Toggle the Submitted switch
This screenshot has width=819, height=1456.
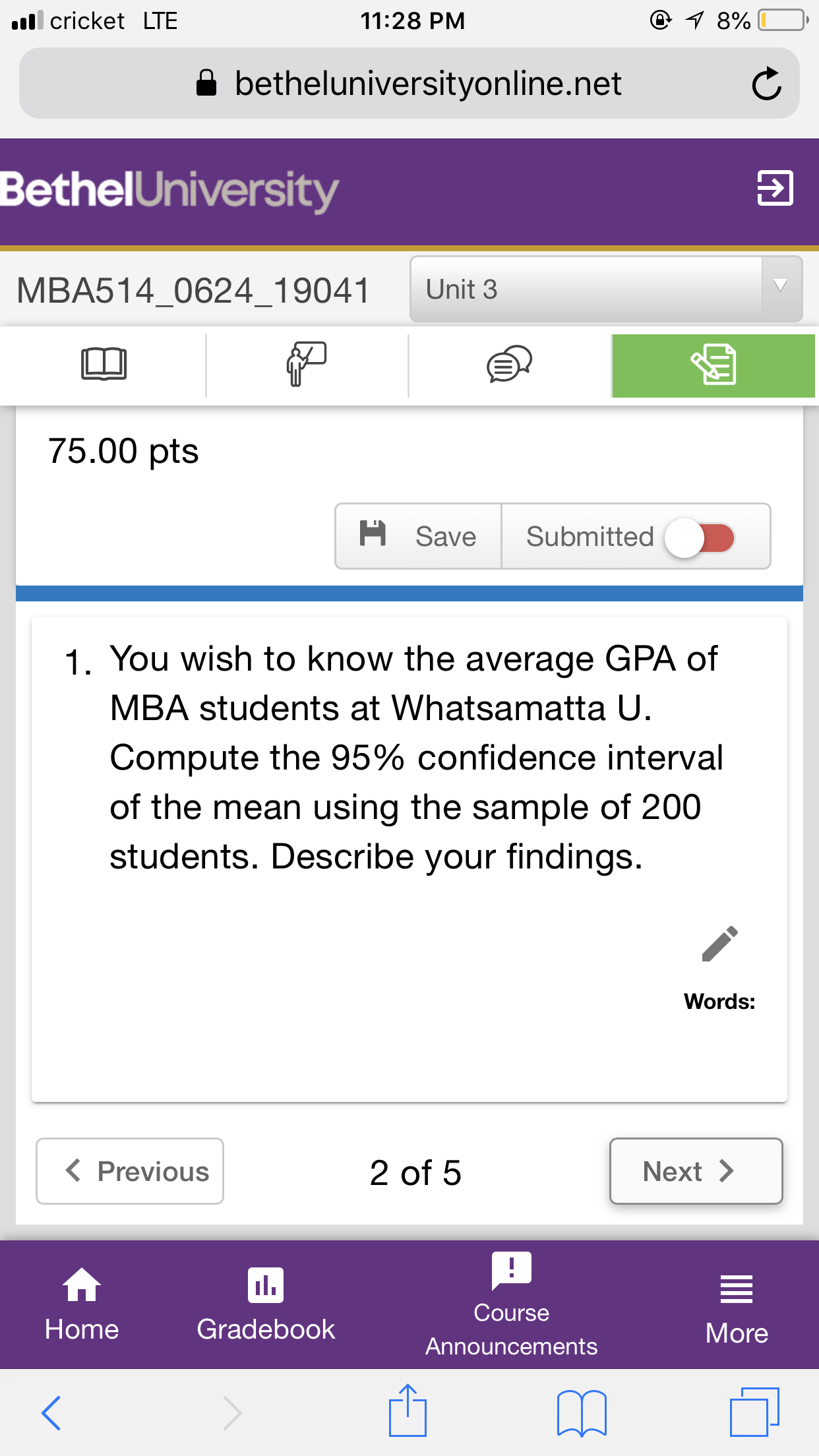point(700,537)
